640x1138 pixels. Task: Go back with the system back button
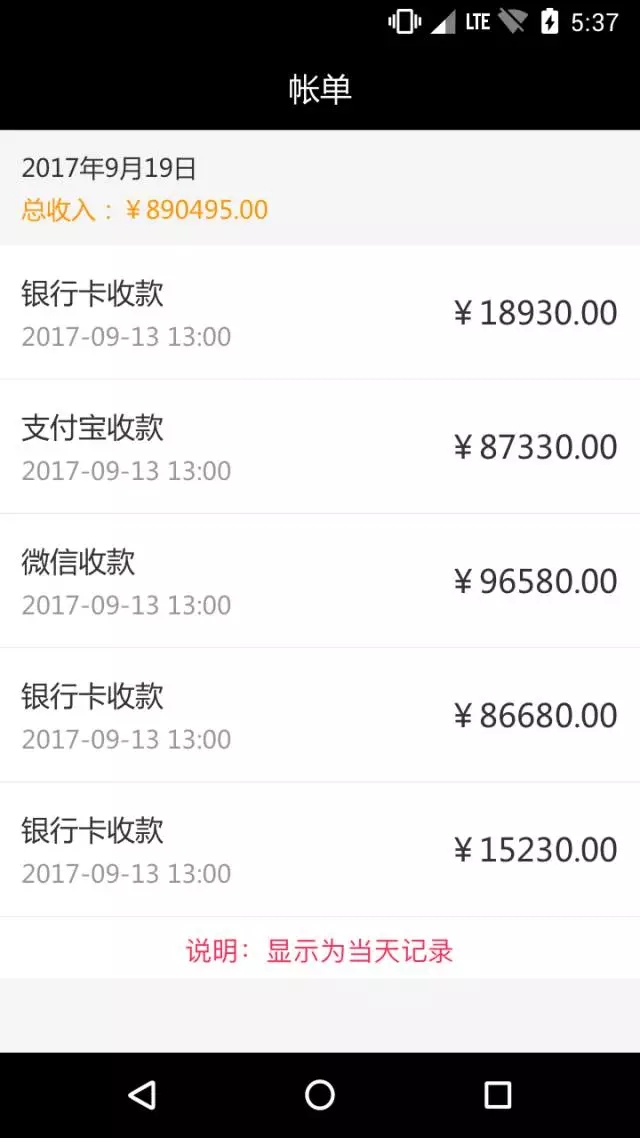pyautogui.click(x=141, y=1094)
